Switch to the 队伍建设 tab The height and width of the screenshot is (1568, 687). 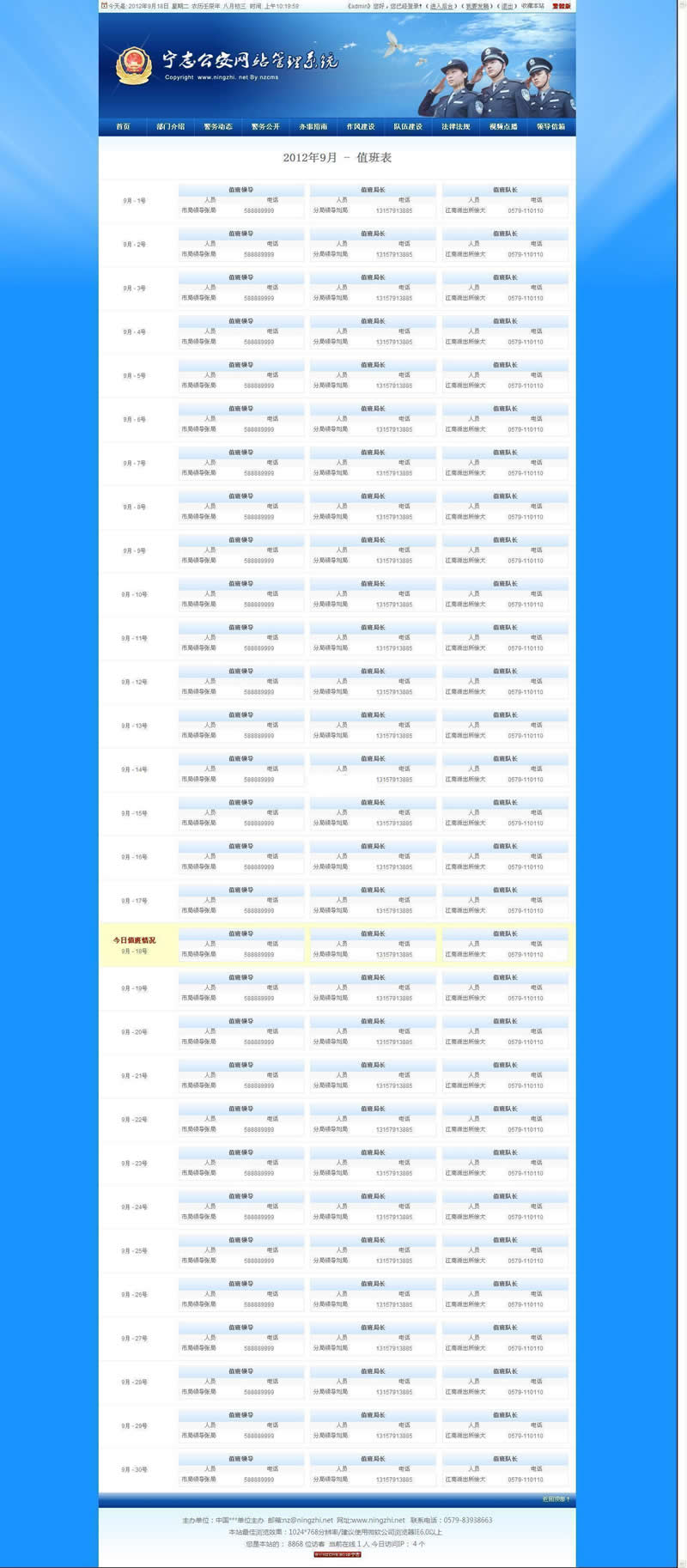coord(408,127)
